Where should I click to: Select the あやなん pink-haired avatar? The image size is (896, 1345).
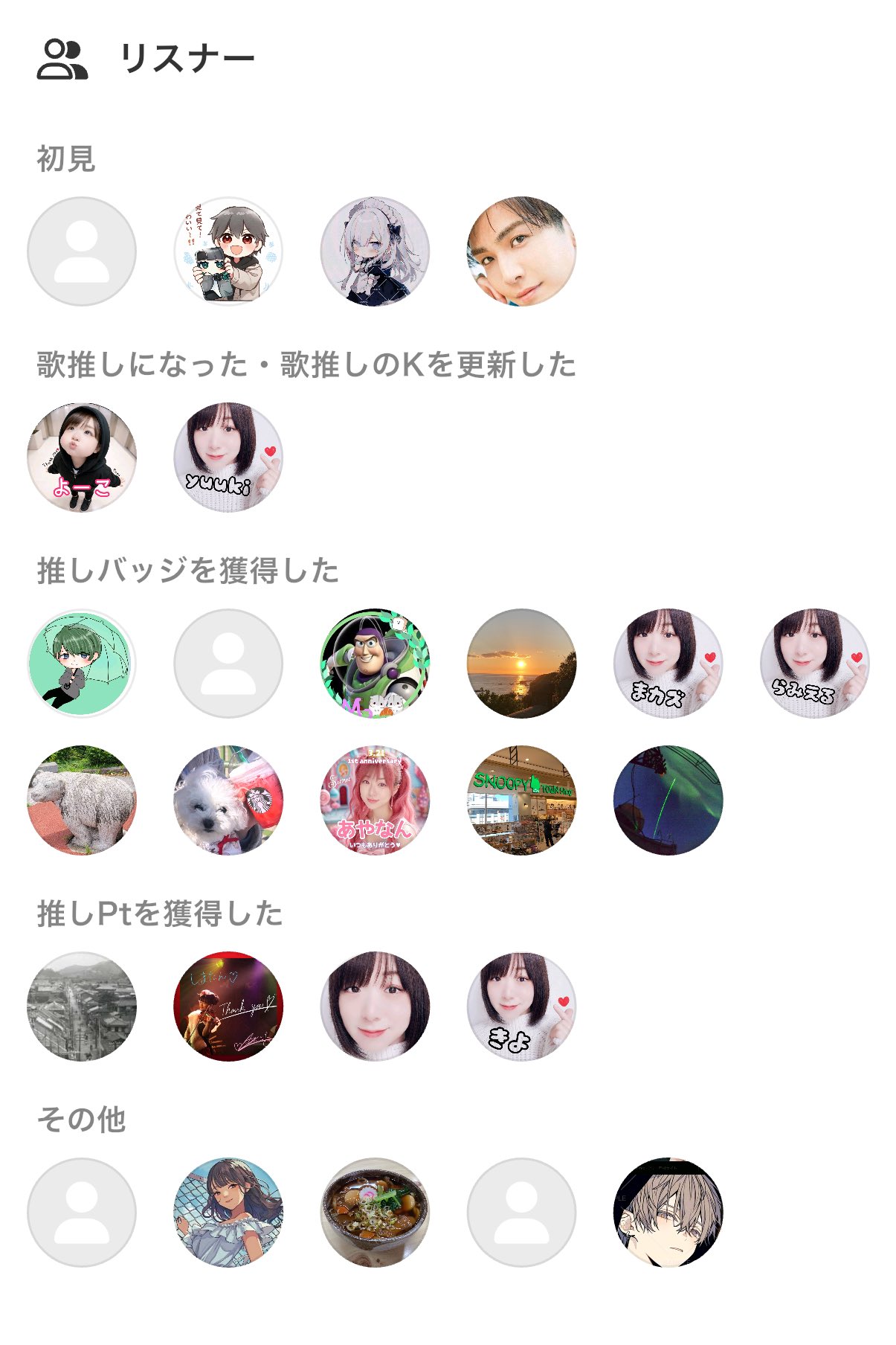tap(375, 800)
